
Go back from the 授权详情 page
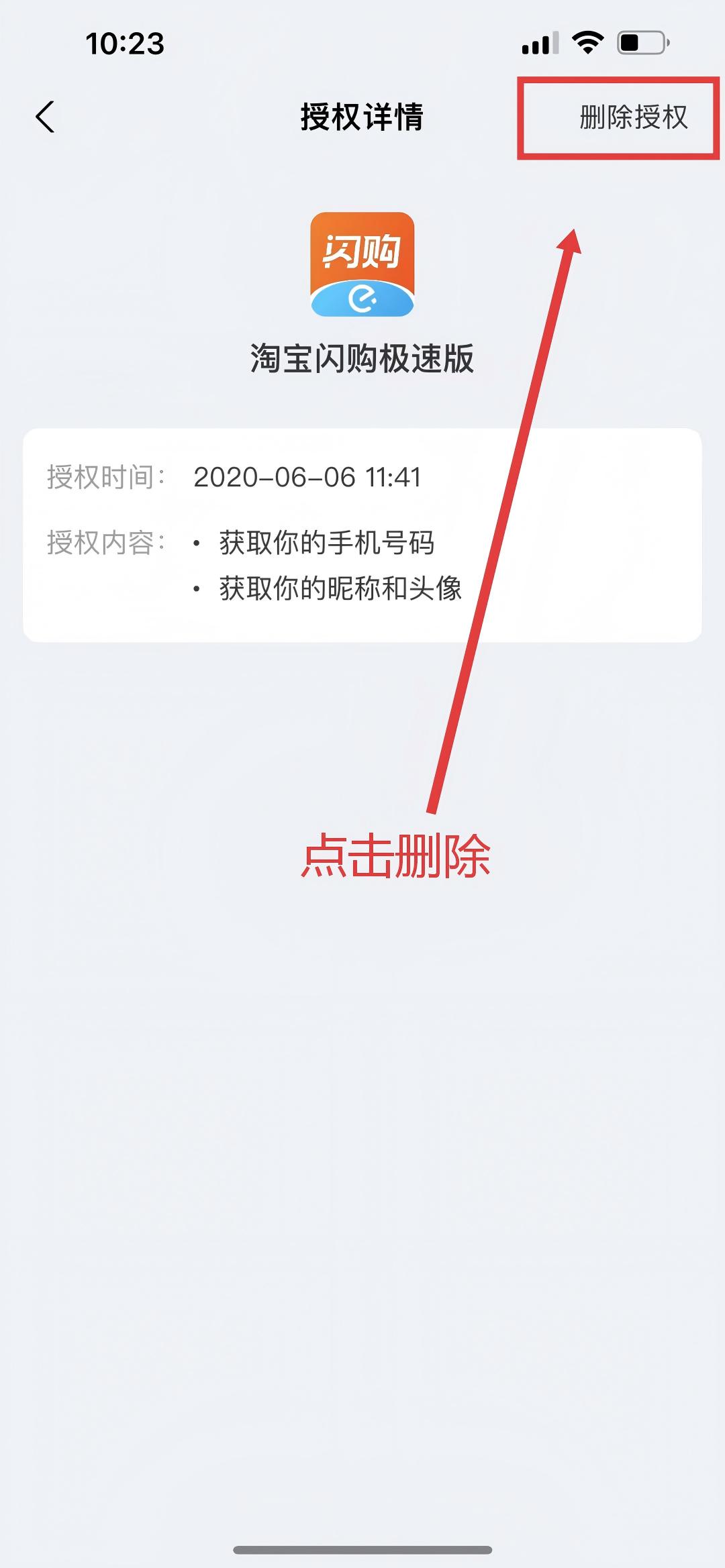(45, 117)
